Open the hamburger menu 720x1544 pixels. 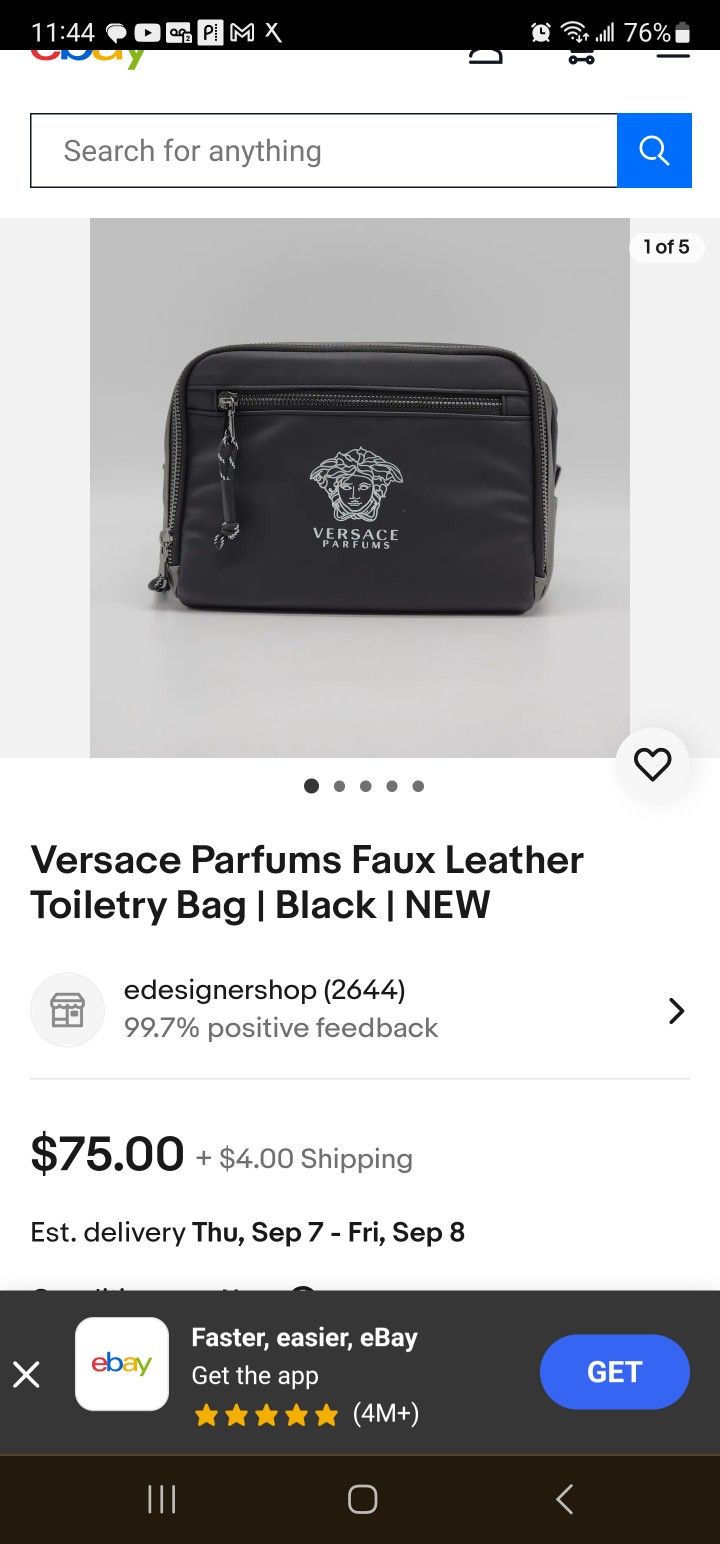coord(672,55)
